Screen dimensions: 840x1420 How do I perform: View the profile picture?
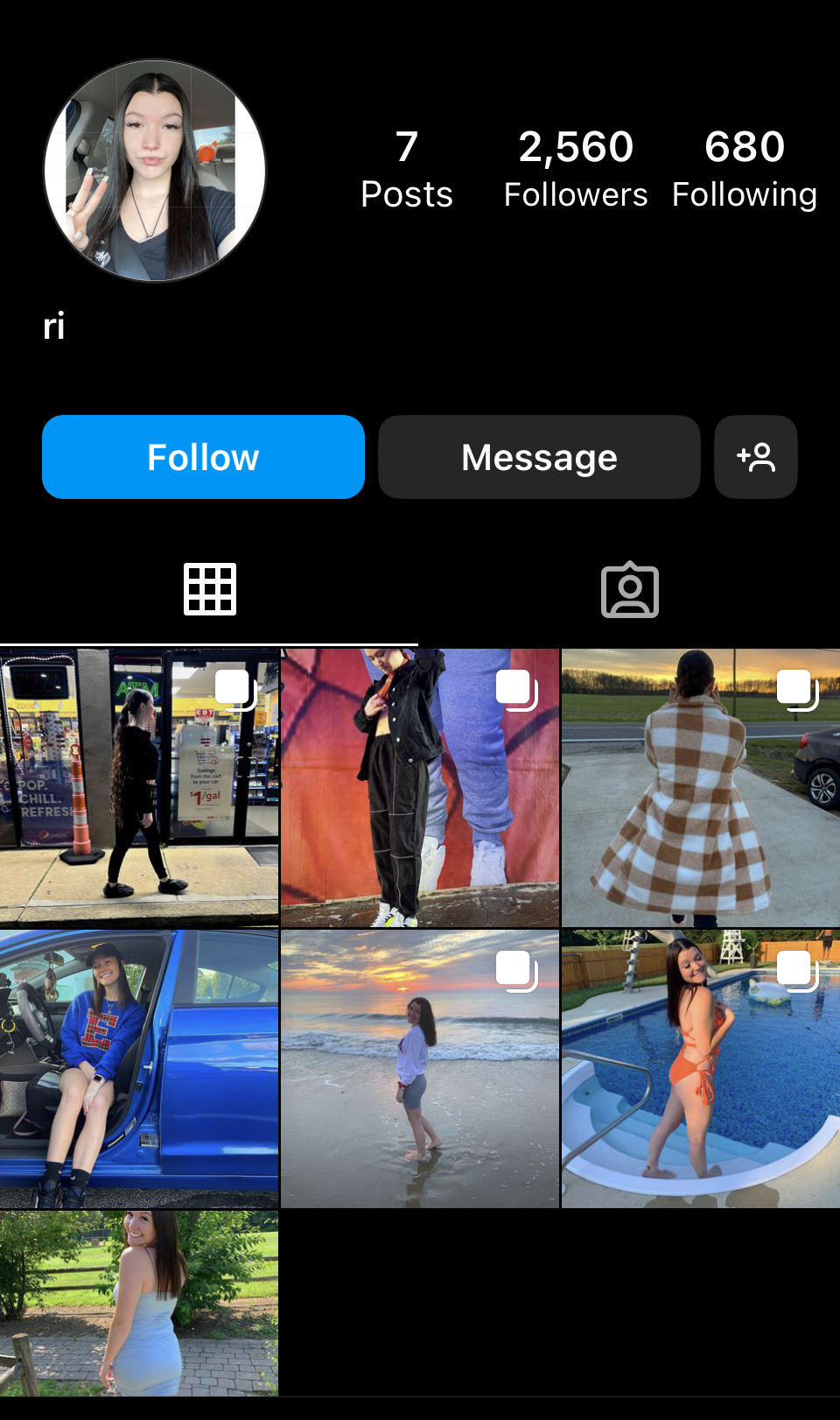coord(155,171)
